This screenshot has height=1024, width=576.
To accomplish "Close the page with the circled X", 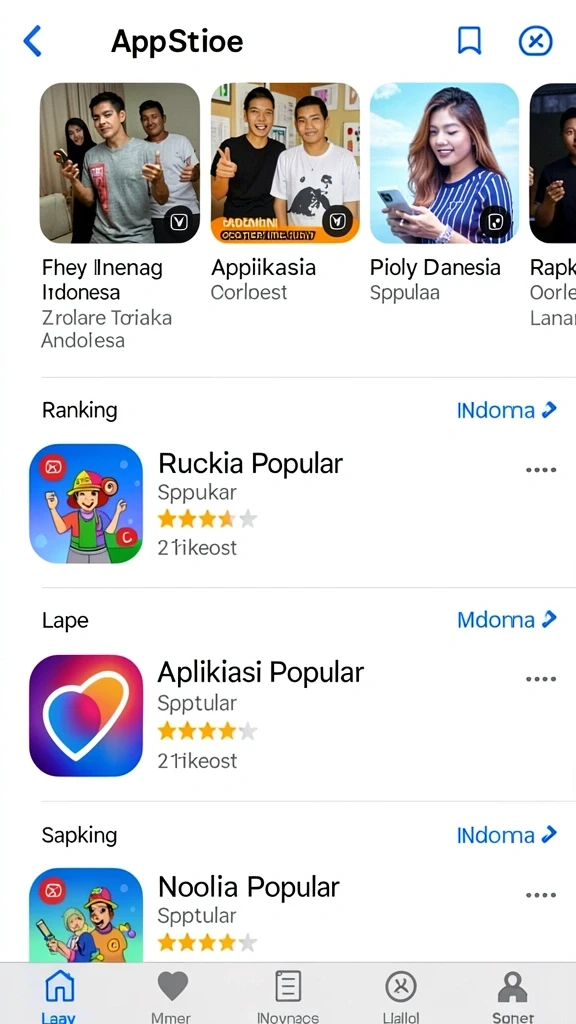I will pos(536,41).
